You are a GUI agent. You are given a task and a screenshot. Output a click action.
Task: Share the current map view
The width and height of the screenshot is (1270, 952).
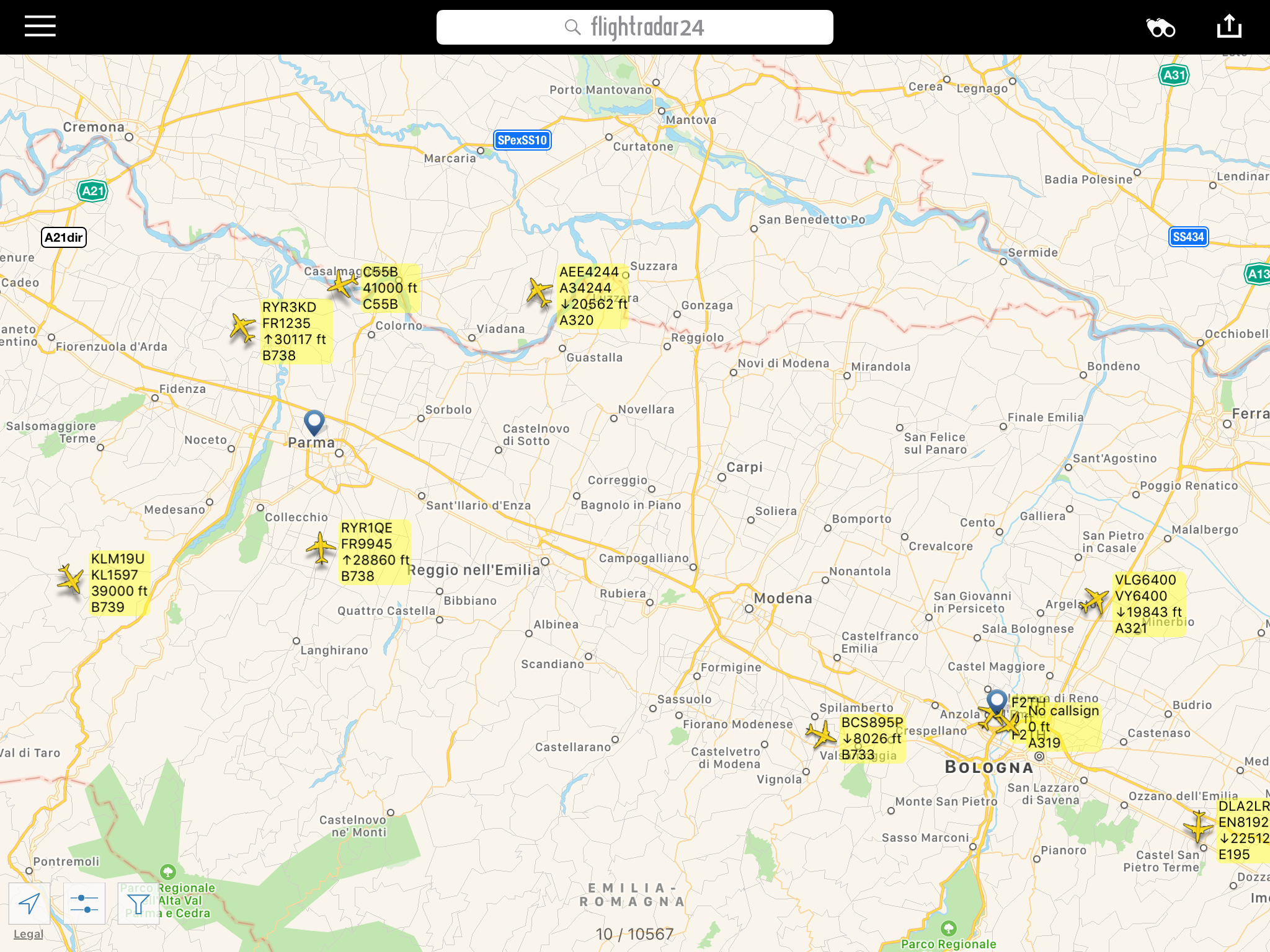1229,27
